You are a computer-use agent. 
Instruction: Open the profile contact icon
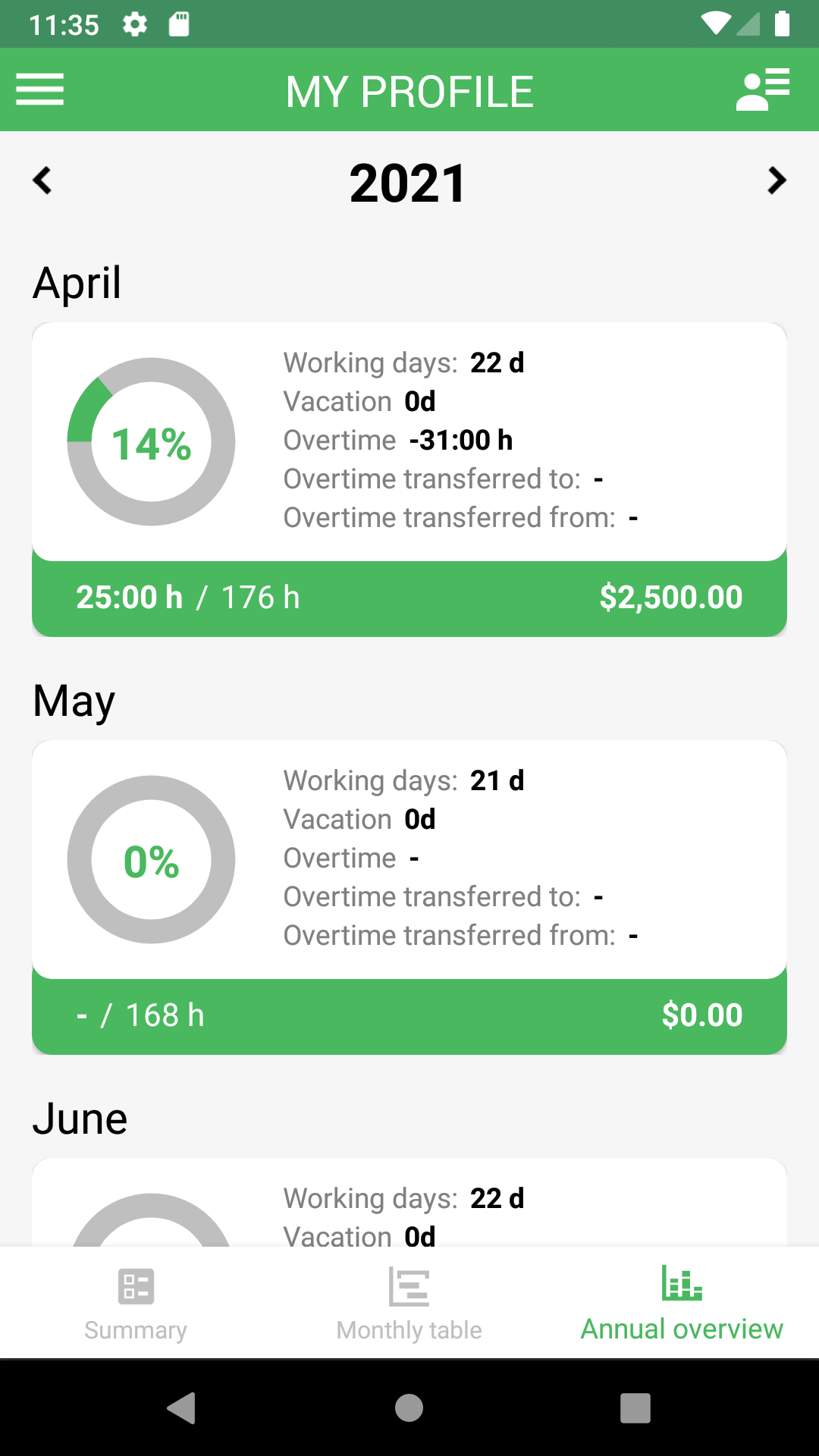[762, 89]
